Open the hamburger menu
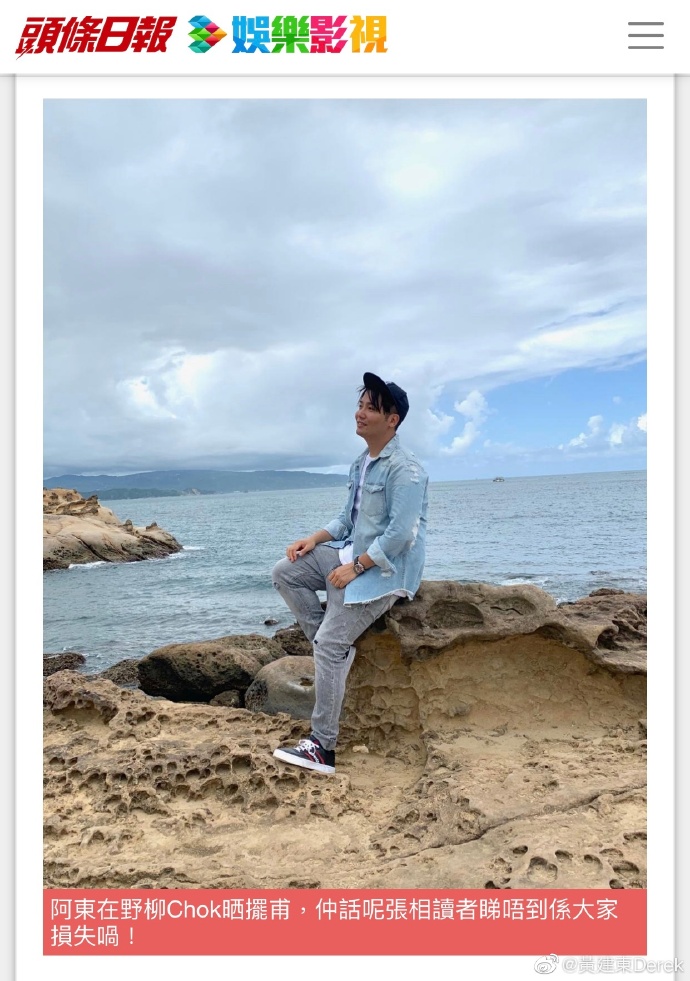 pos(645,35)
